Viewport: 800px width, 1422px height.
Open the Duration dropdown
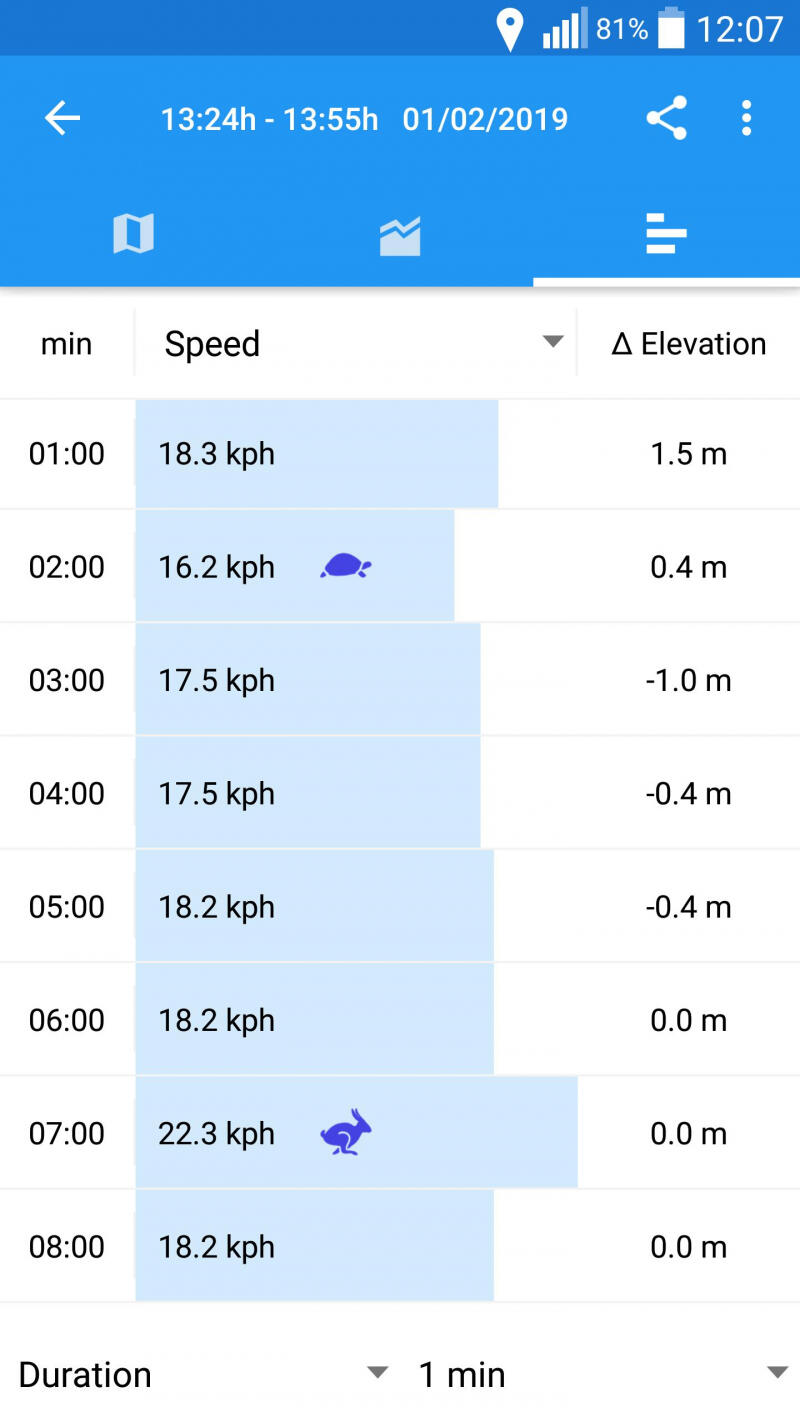coord(200,1374)
